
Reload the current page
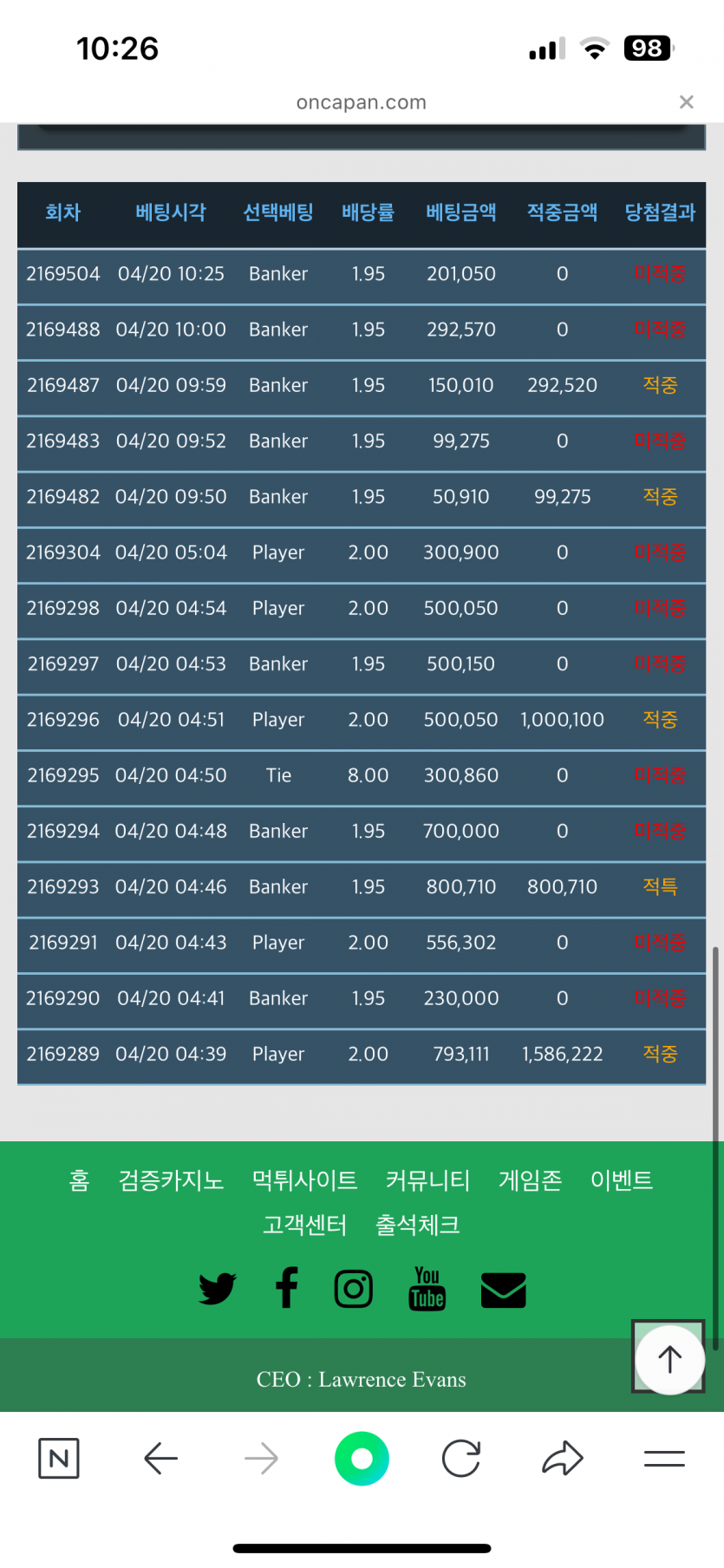pyautogui.click(x=461, y=1458)
